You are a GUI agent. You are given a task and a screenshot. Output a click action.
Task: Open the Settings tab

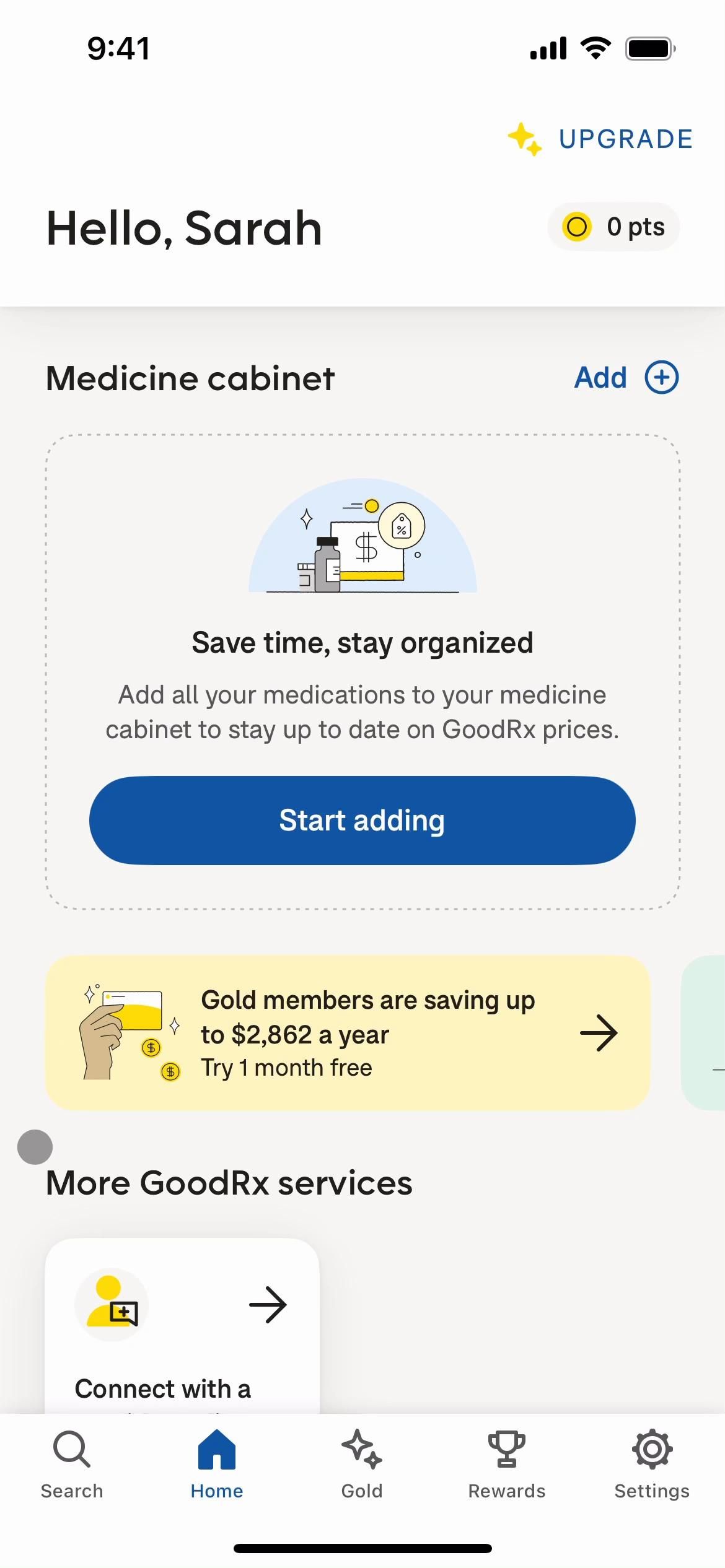[652, 1464]
